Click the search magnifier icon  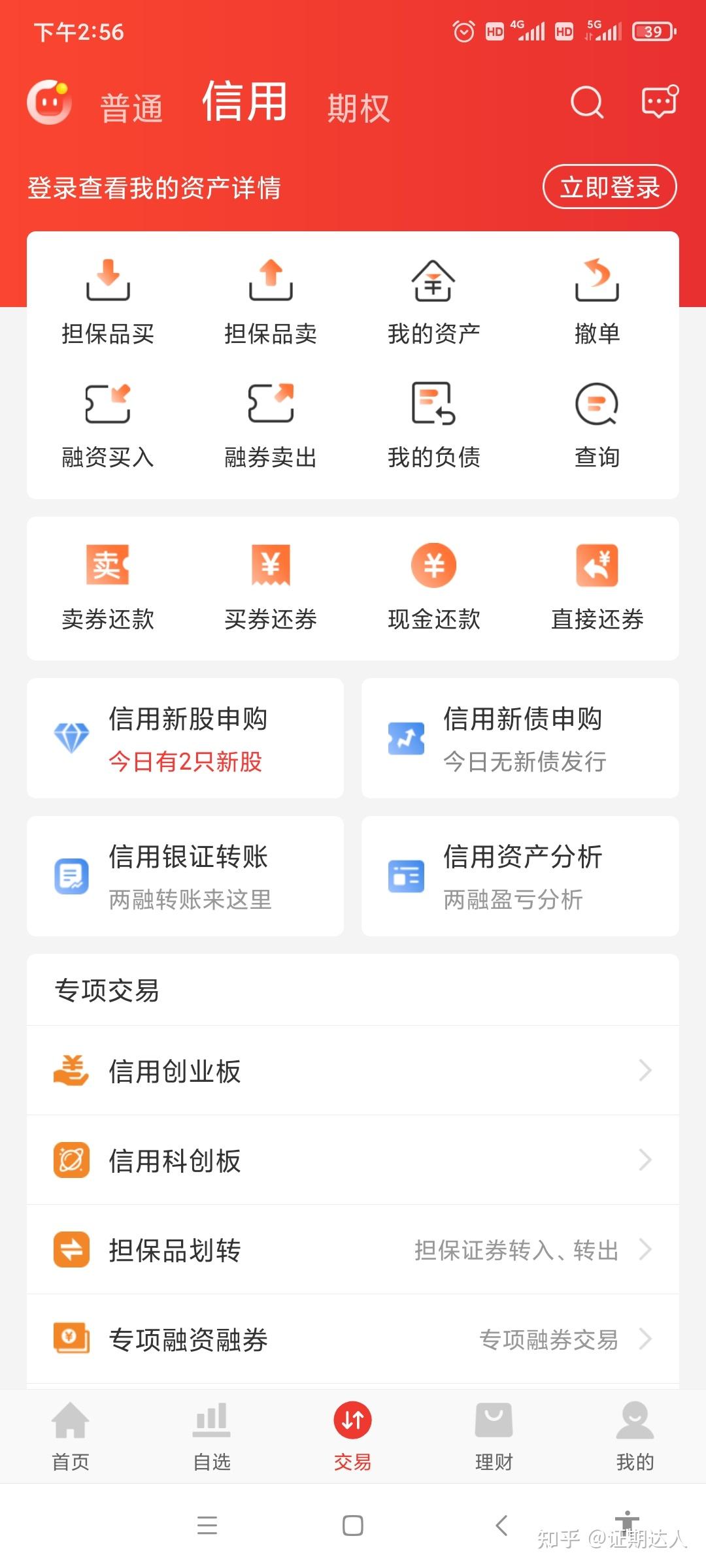[585, 103]
